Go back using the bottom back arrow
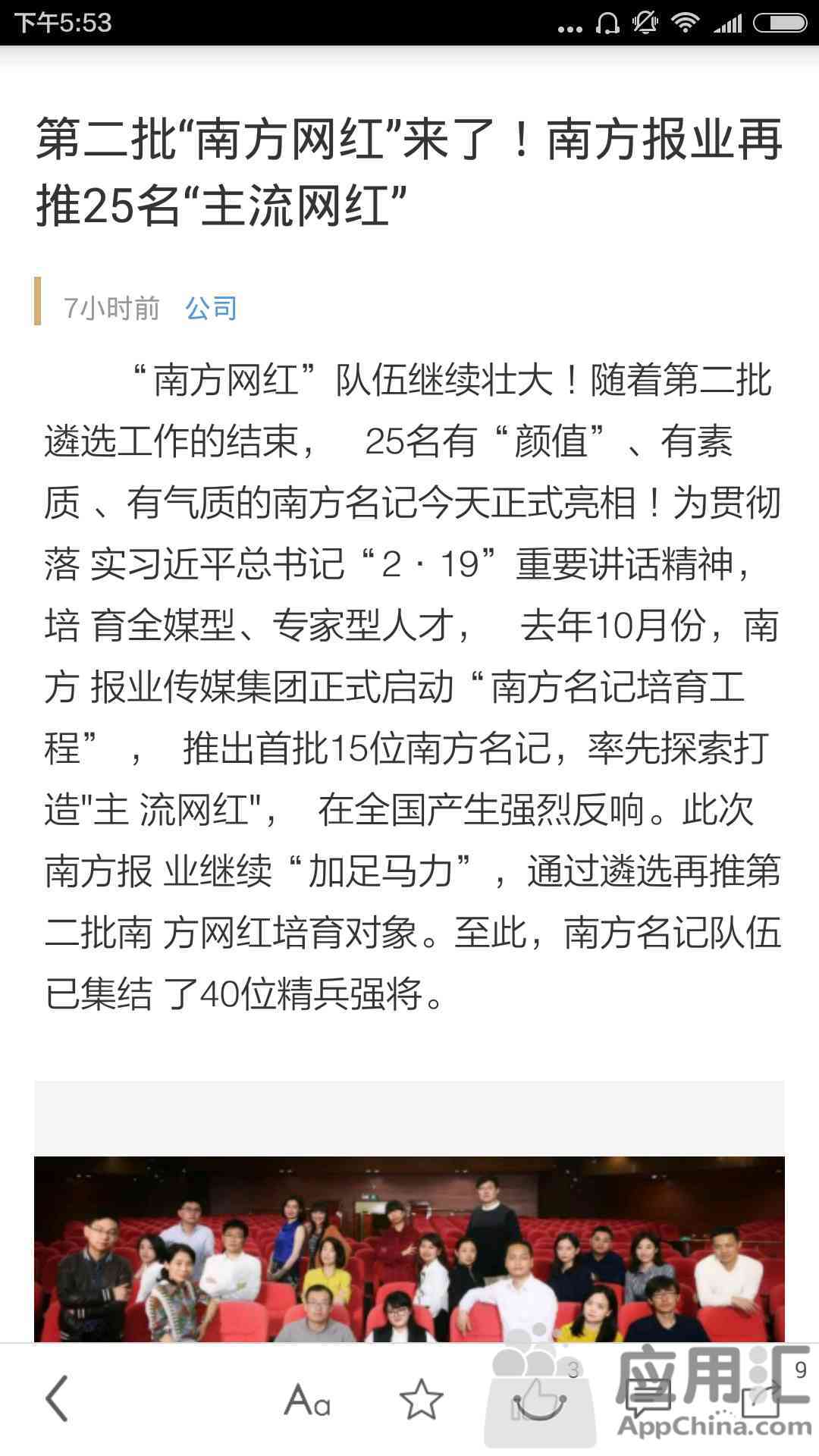The height and width of the screenshot is (1456, 819). pos(58,1398)
